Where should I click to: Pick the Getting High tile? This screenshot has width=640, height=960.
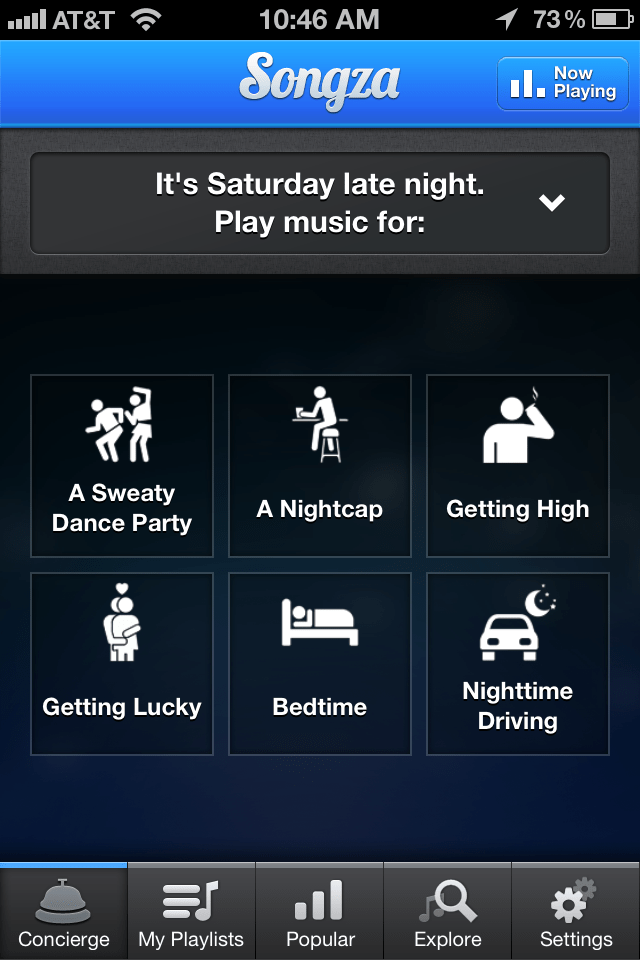(518, 466)
